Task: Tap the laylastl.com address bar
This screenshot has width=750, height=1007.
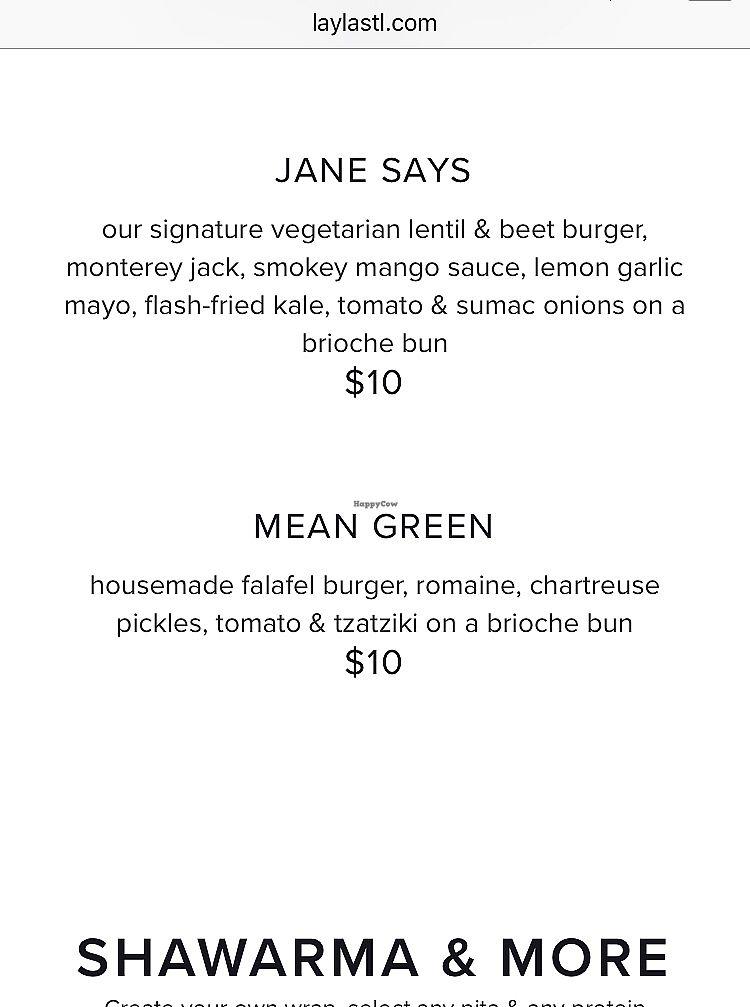Action: click(374, 22)
